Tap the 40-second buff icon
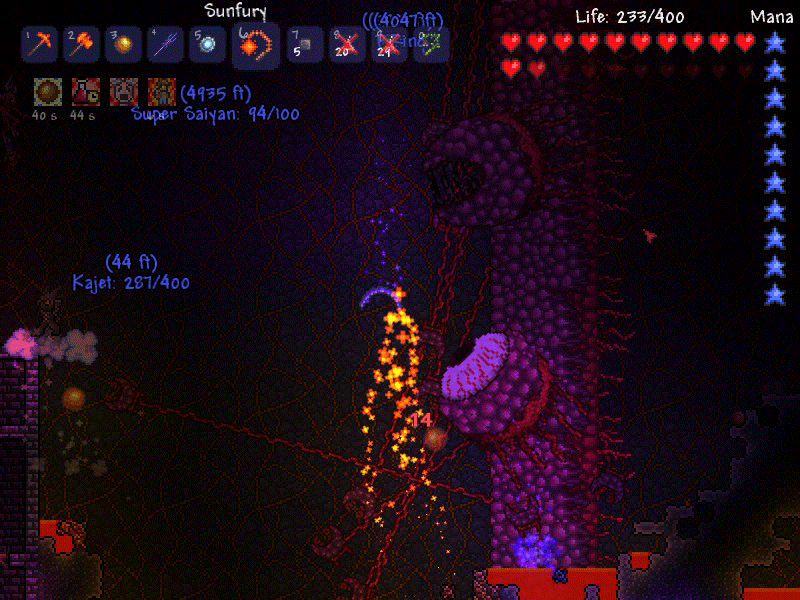Viewport: 800px width, 600px height. [x=46, y=92]
